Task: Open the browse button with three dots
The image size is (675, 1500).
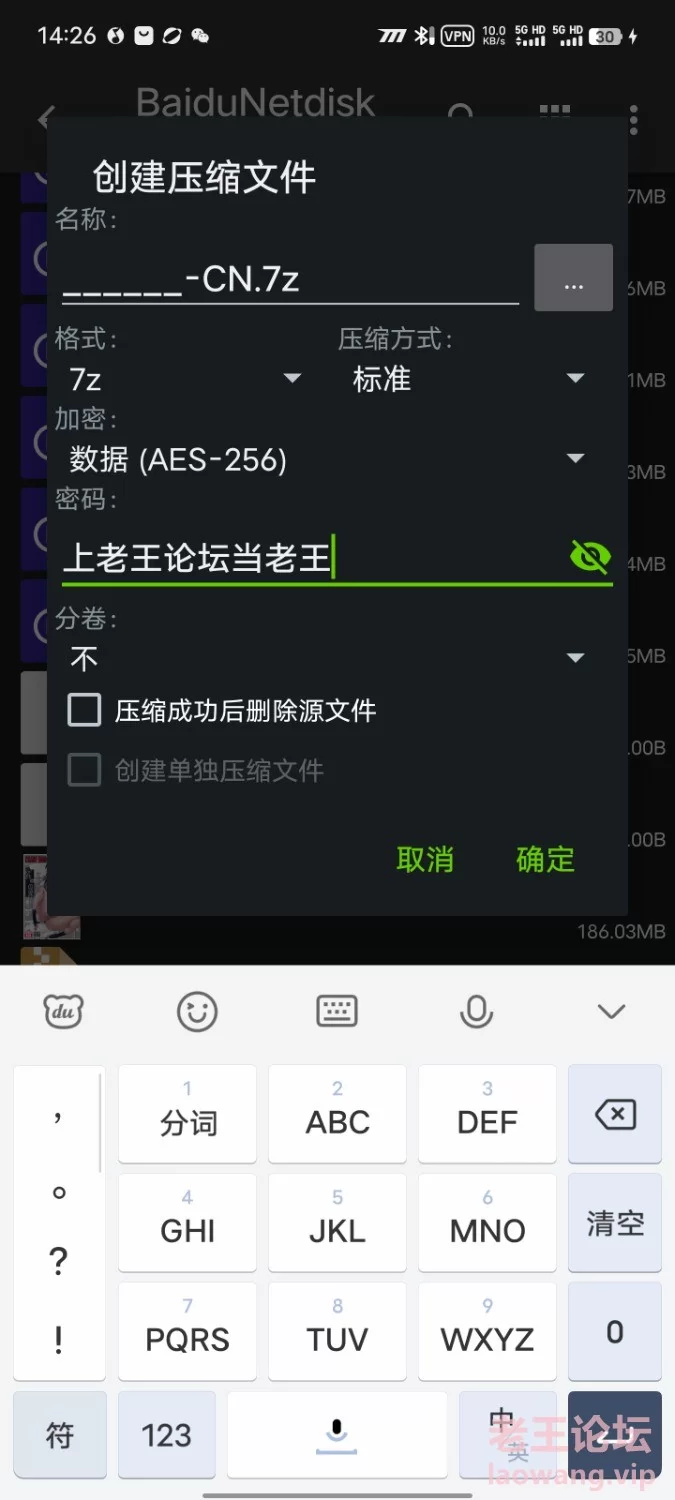Action: (x=573, y=277)
